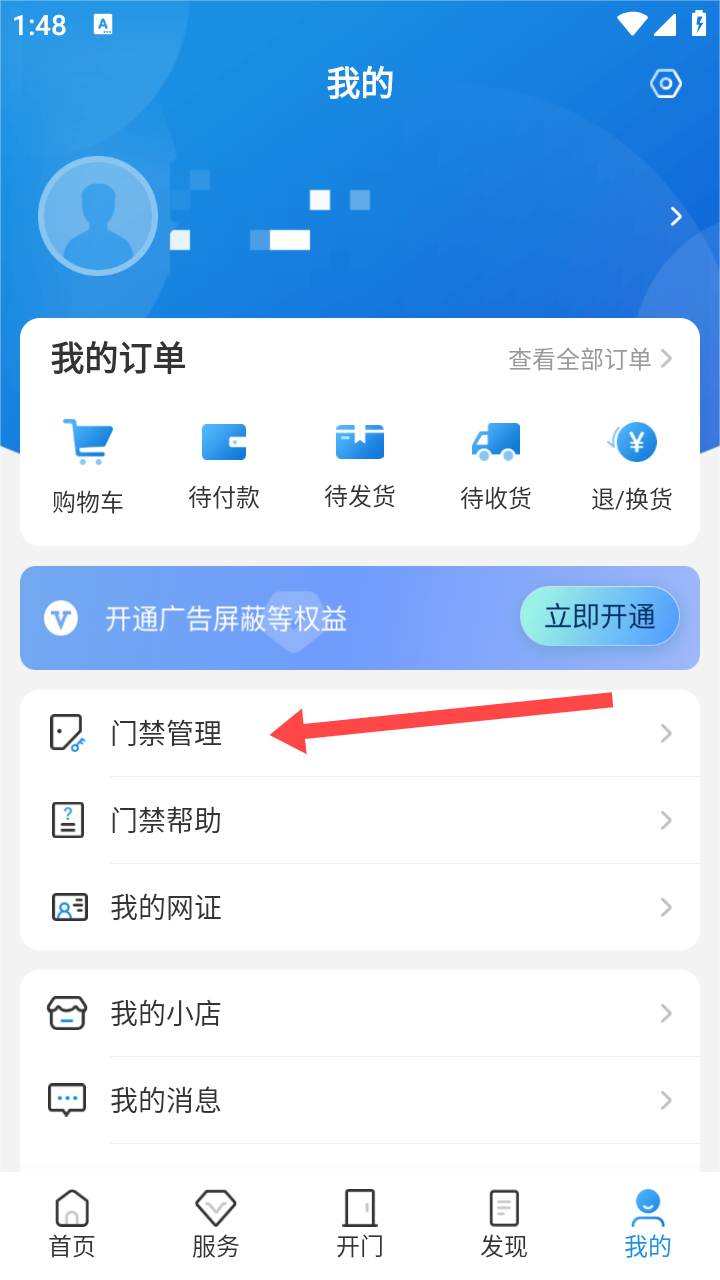
Task: Select 我的 tab in bottom bar
Action: tap(648, 1224)
